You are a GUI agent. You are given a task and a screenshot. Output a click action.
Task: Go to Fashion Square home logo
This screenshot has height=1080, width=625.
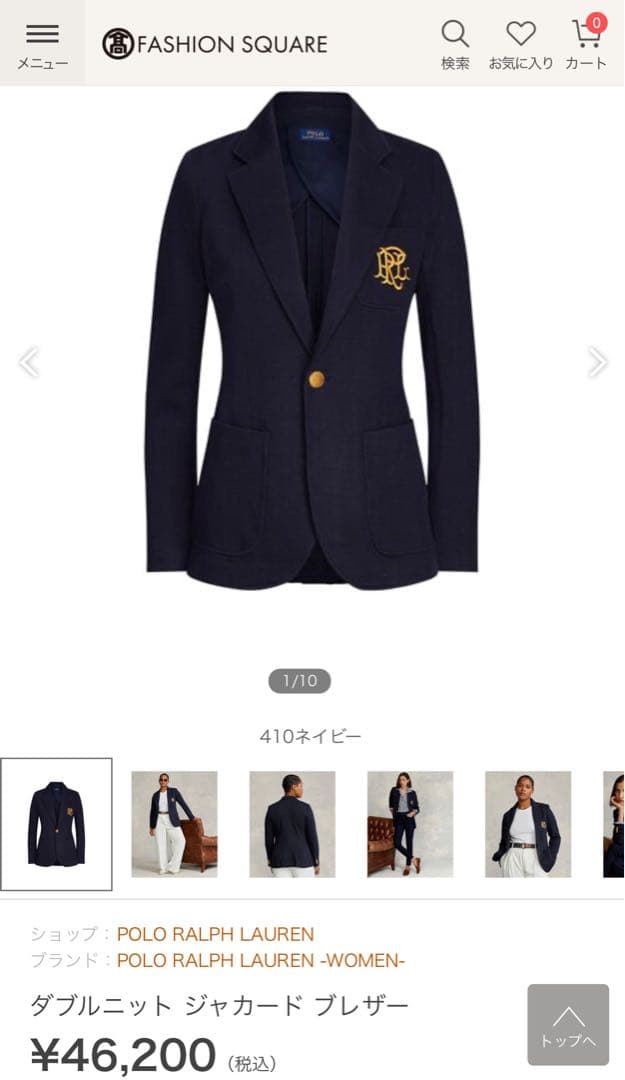[x=215, y=43]
